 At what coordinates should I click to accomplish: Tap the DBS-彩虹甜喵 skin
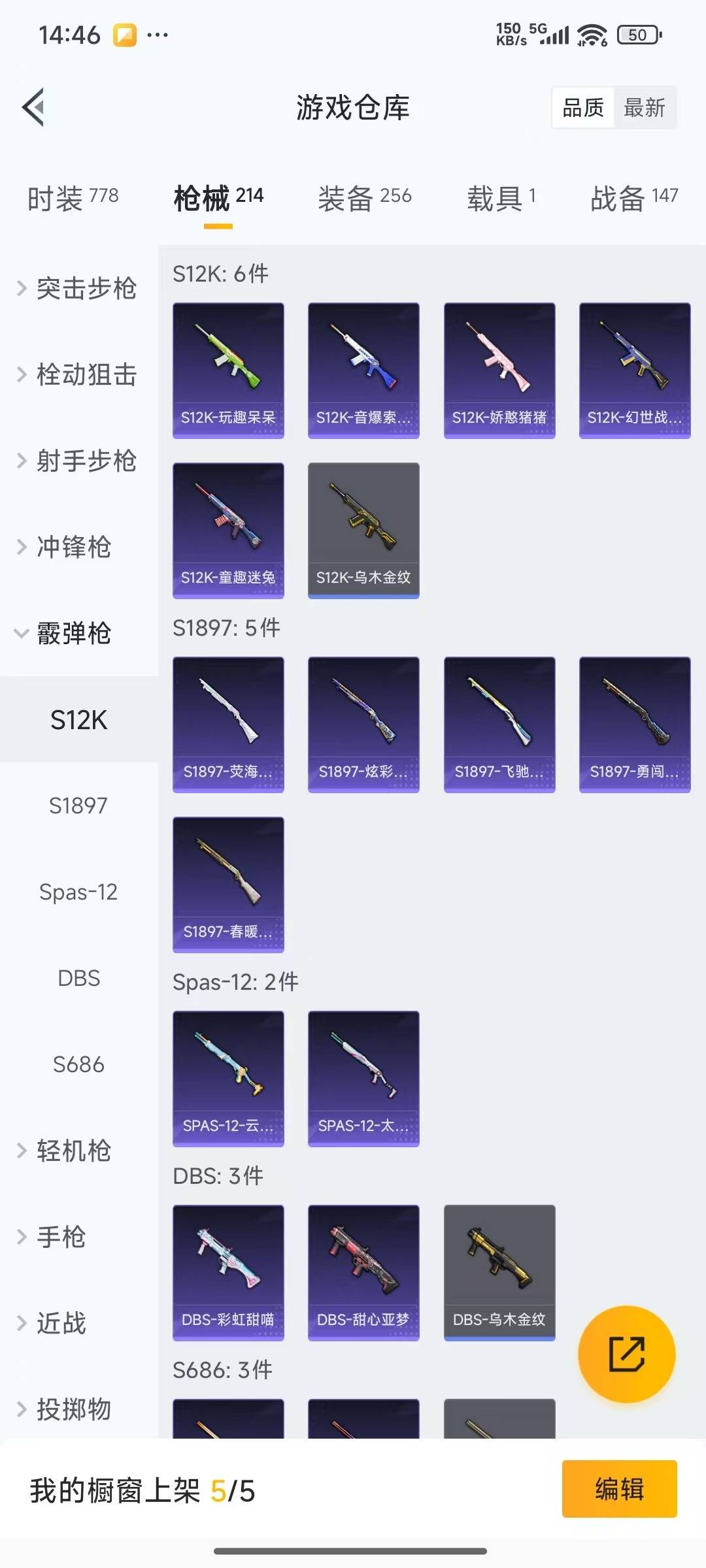pyautogui.click(x=228, y=1273)
